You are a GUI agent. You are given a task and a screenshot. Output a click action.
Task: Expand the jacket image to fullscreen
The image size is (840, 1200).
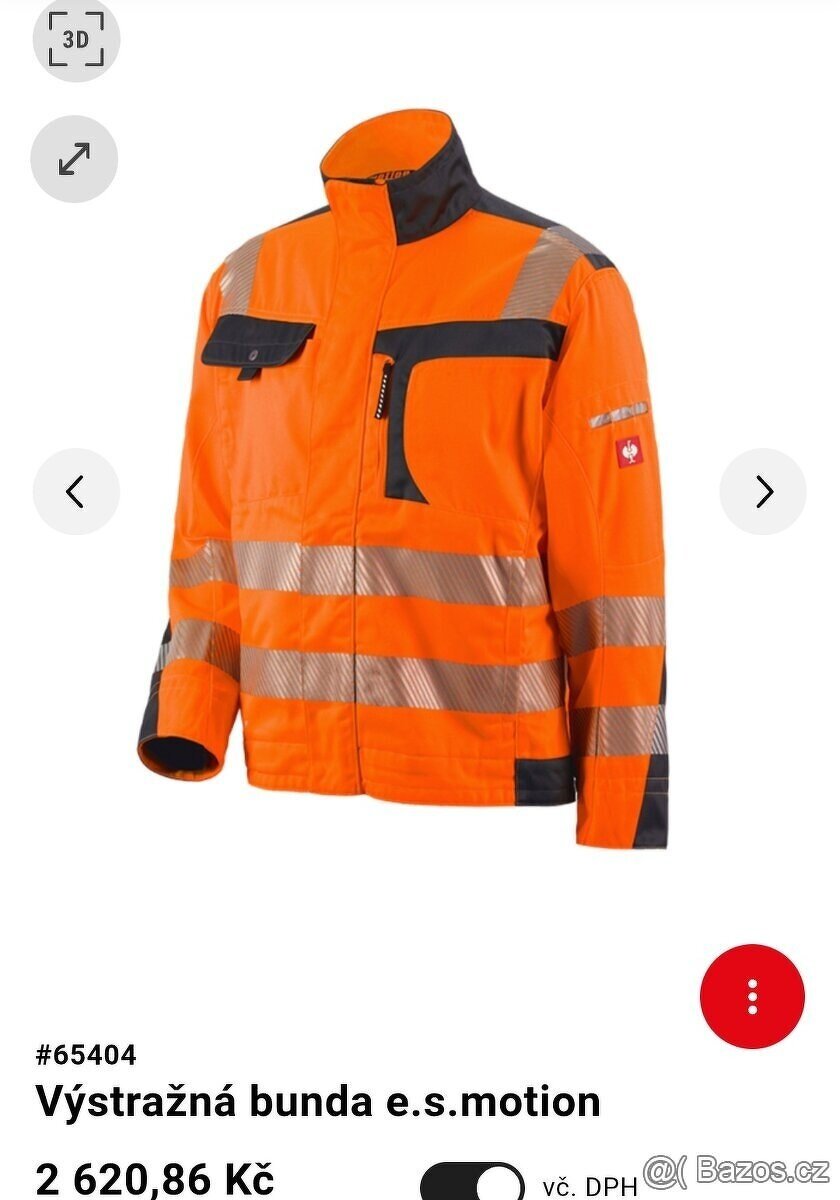(x=74, y=159)
